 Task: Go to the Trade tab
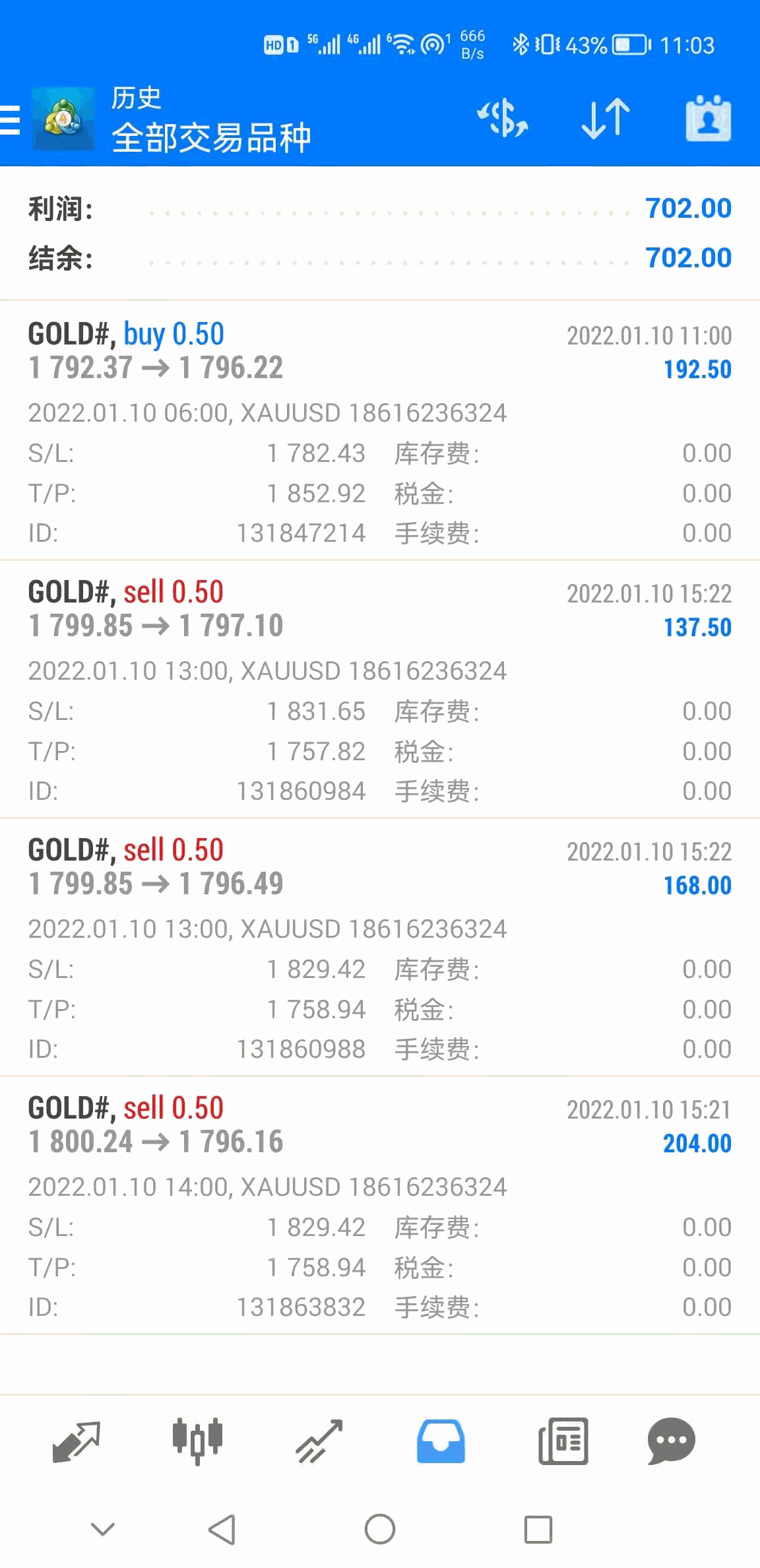(x=319, y=1441)
